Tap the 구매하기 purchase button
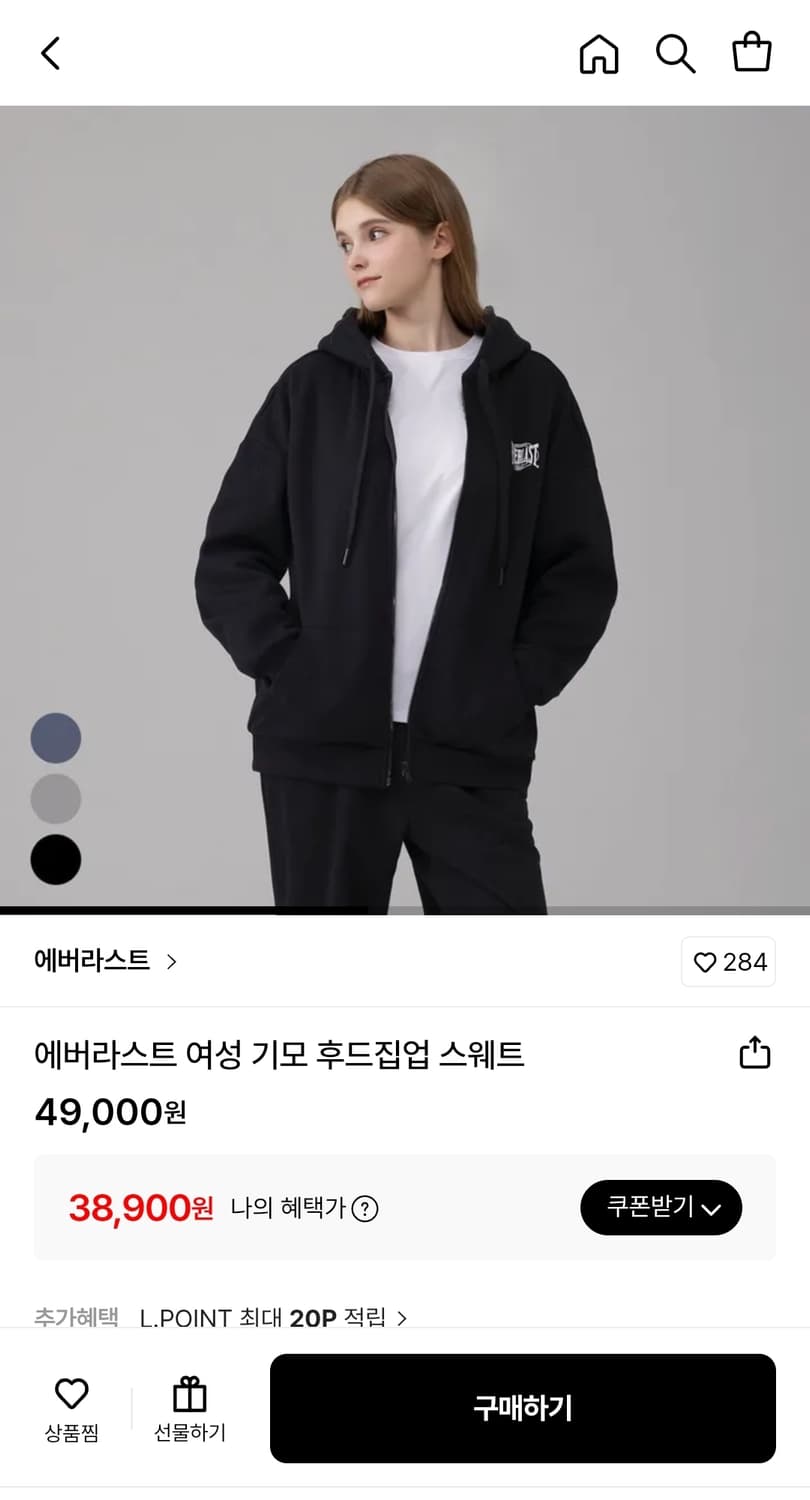Screen dimensions: 810x1500 tap(521, 1407)
